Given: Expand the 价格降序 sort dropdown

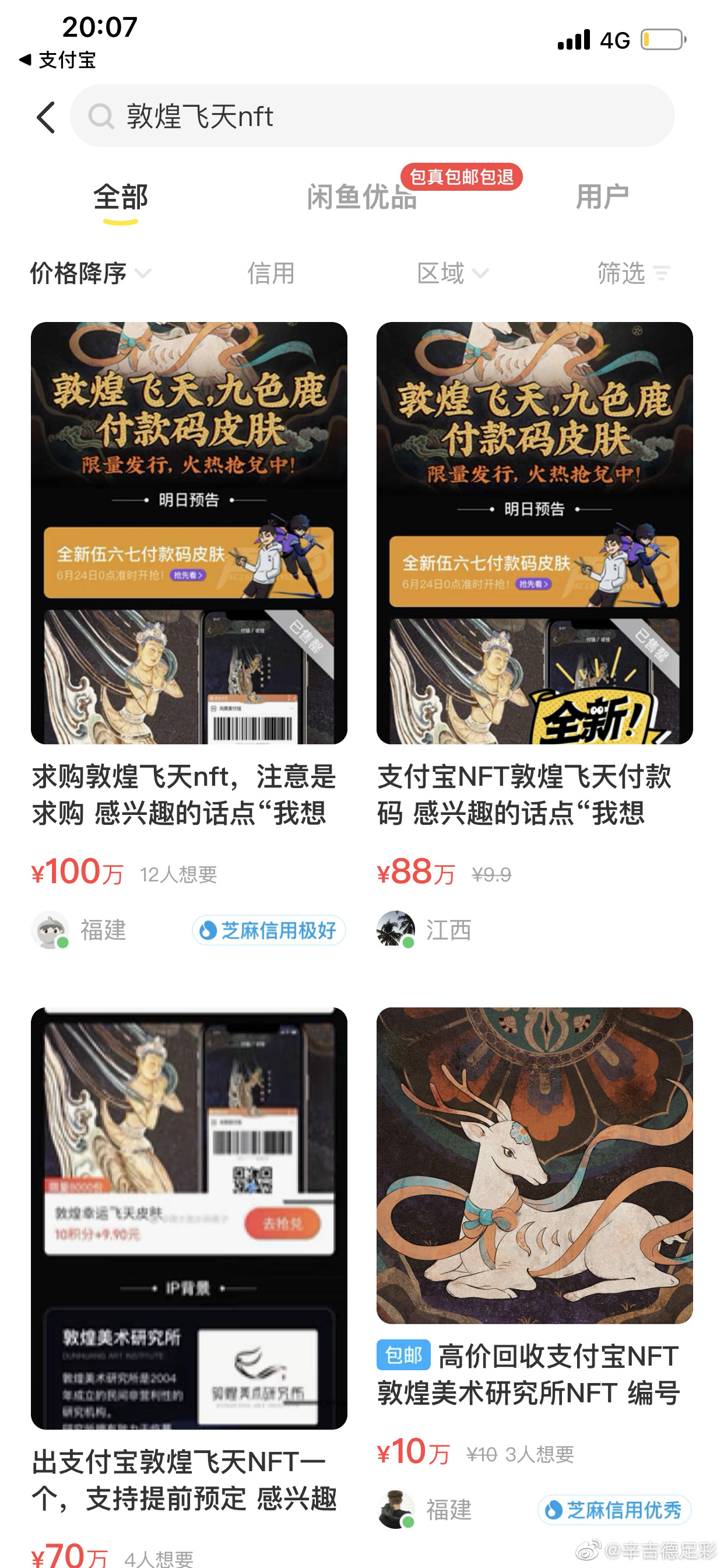Looking at the screenshot, I should coord(90,274).
